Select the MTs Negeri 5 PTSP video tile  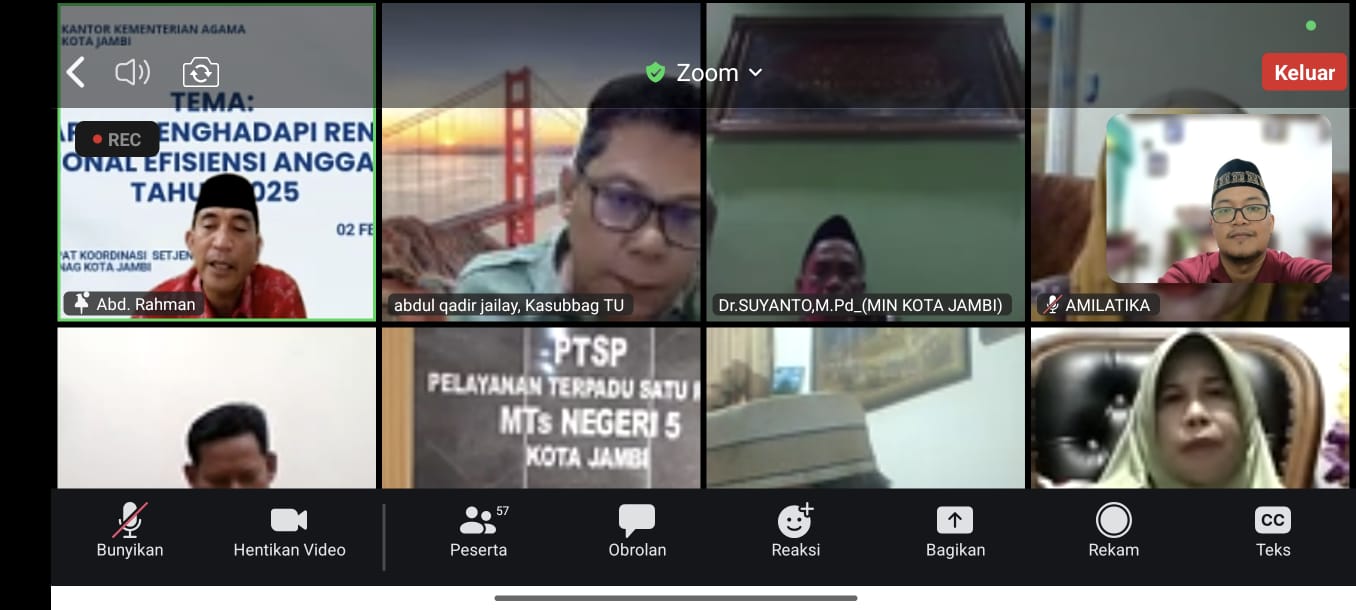(x=540, y=410)
